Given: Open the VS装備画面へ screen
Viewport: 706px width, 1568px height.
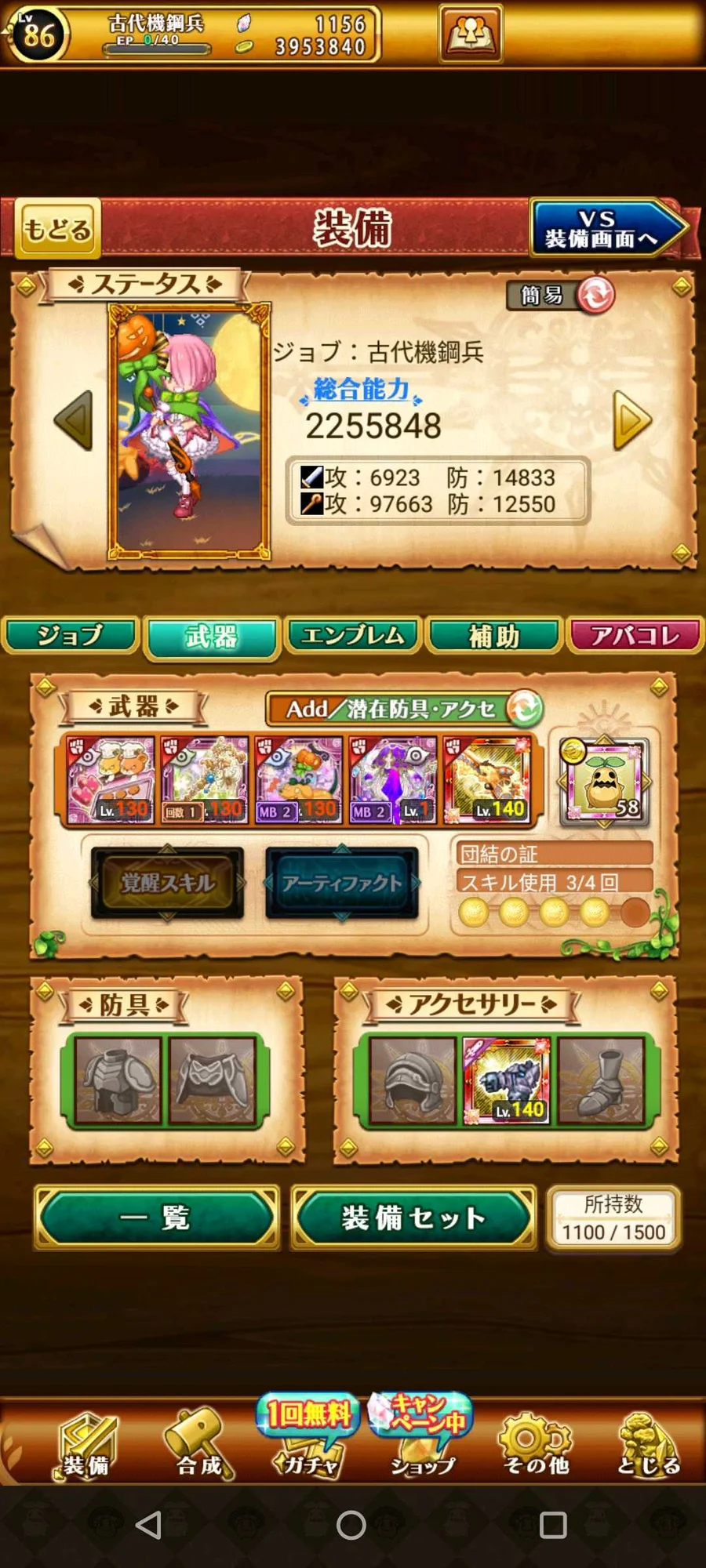Looking at the screenshot, I should 605,228.
